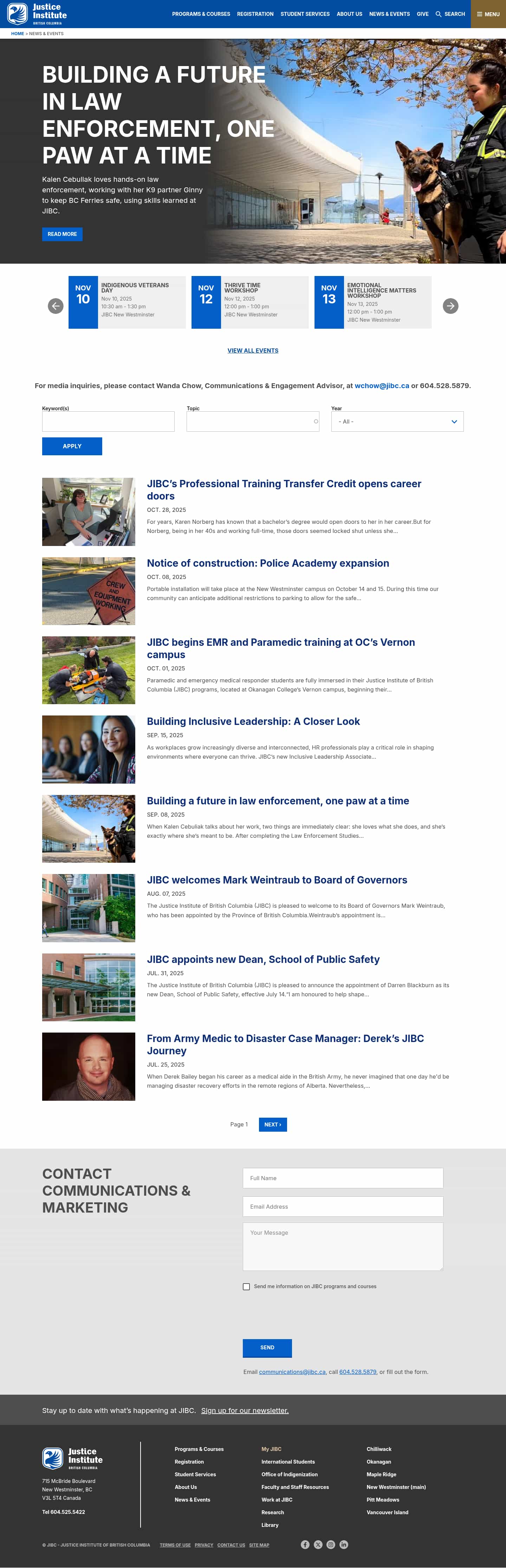Expand the Year dropdown
Viewport: 506px width, 1568px height.
(x=397, y=422)
